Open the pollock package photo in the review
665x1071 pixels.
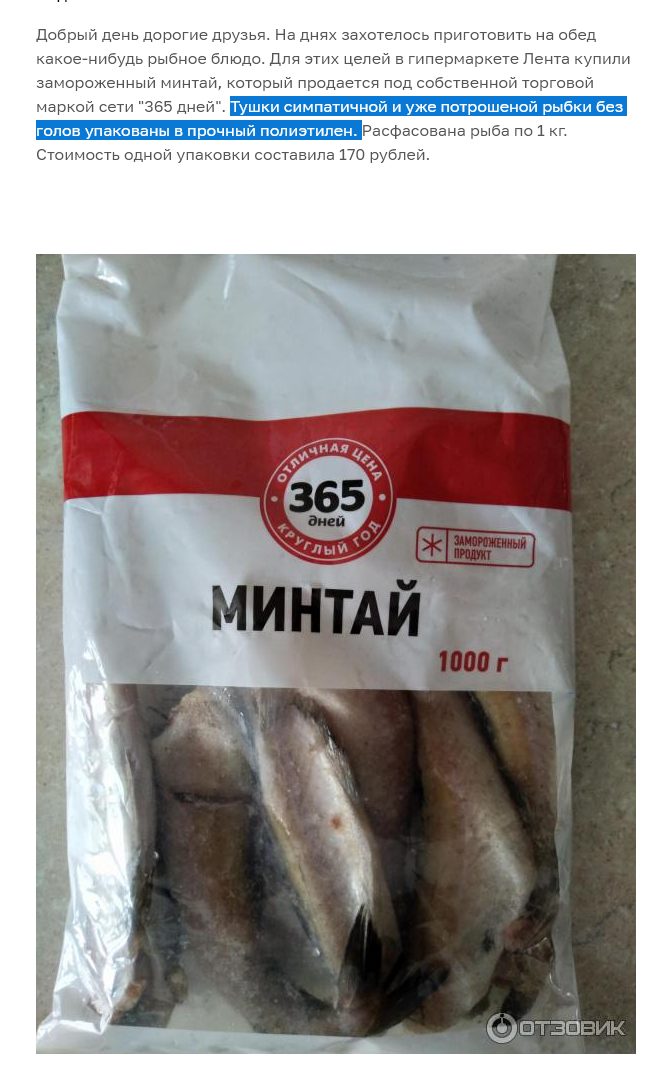[335, 654]
